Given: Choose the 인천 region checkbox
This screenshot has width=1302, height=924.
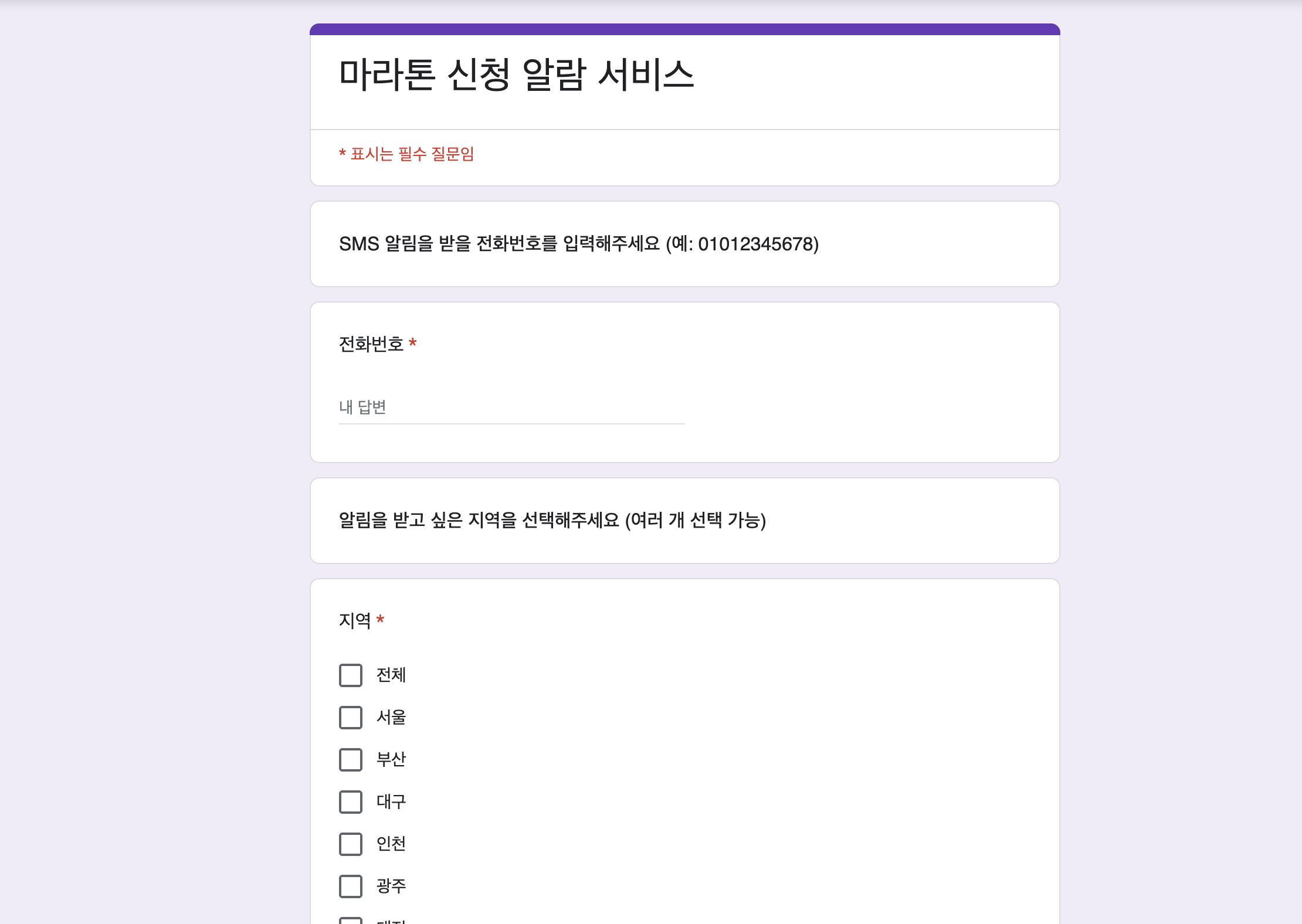Looking at the screenshot, I should point(351,844).
